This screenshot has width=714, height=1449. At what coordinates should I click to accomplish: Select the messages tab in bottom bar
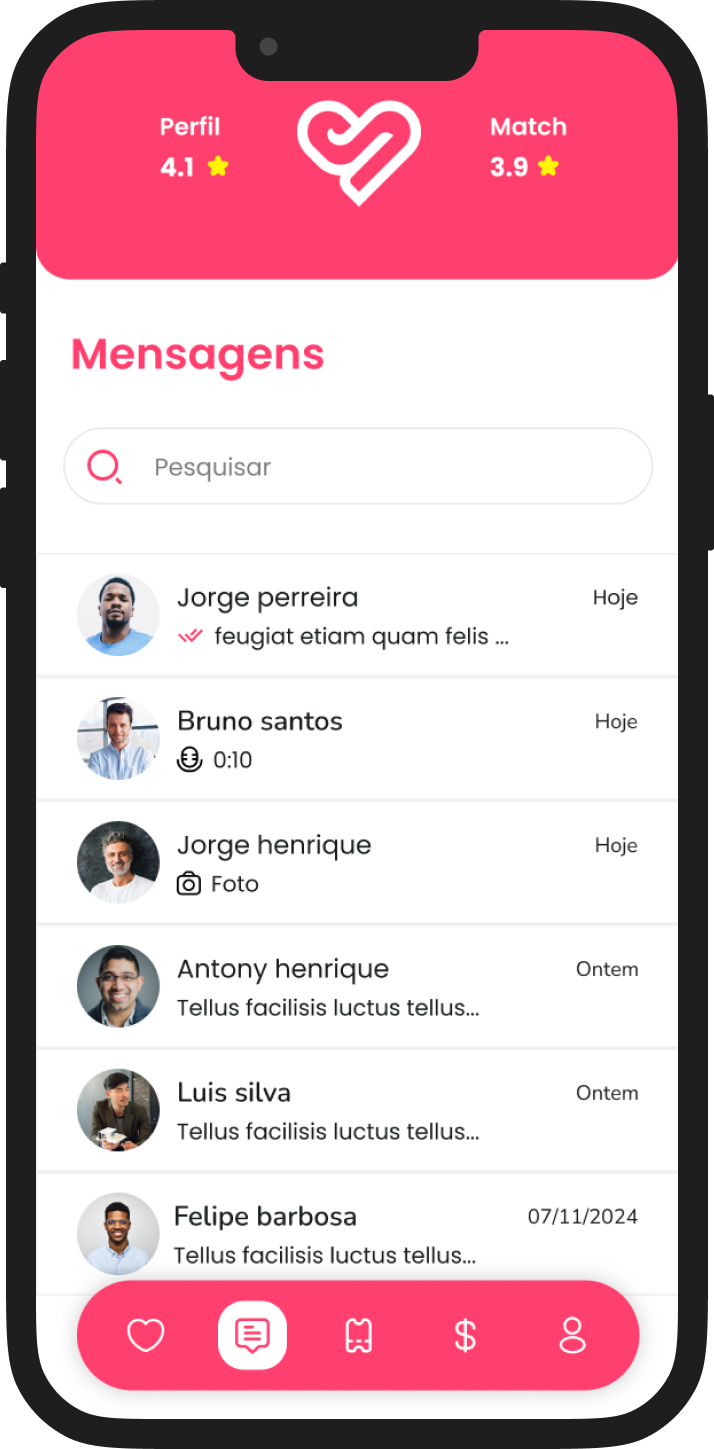coord(252,1335)
